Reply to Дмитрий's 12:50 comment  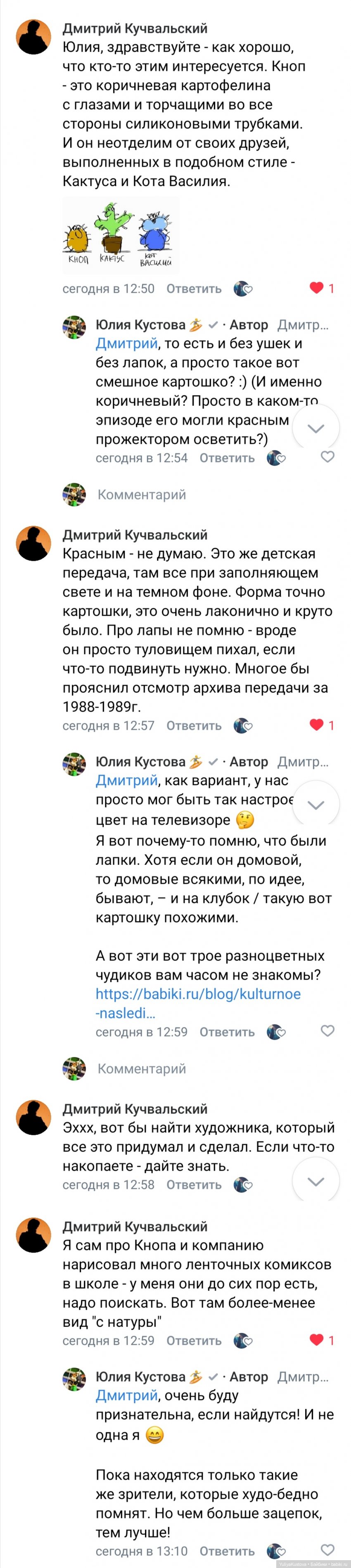[193, 289]
